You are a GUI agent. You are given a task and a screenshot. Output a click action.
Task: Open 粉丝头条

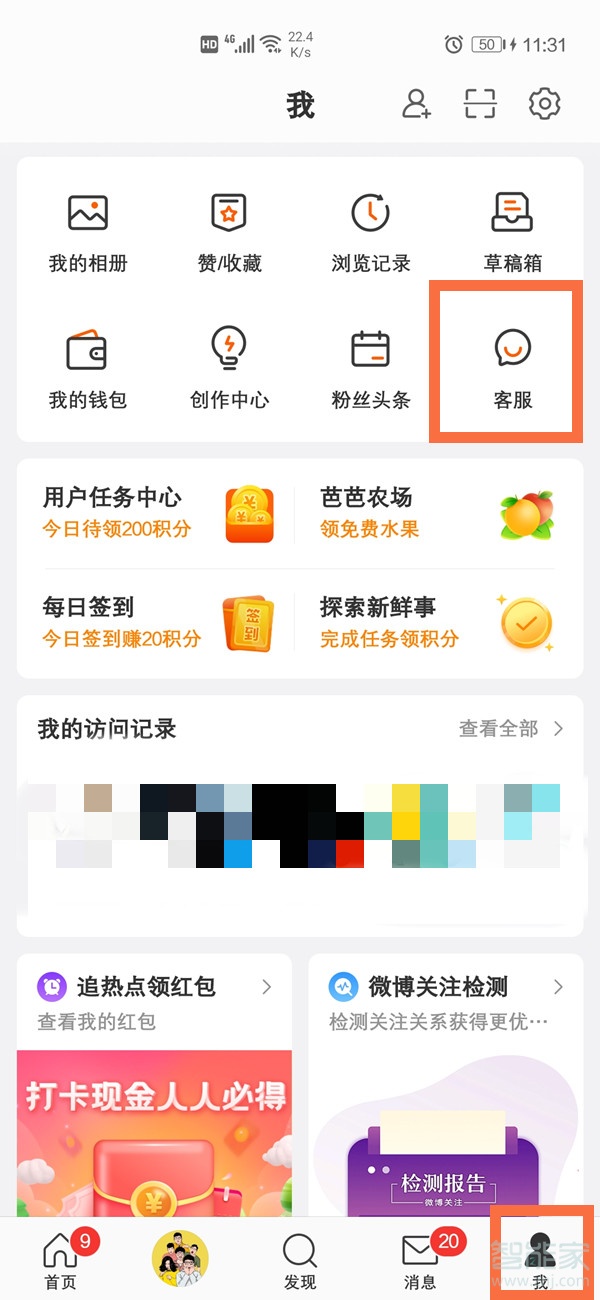371,368
